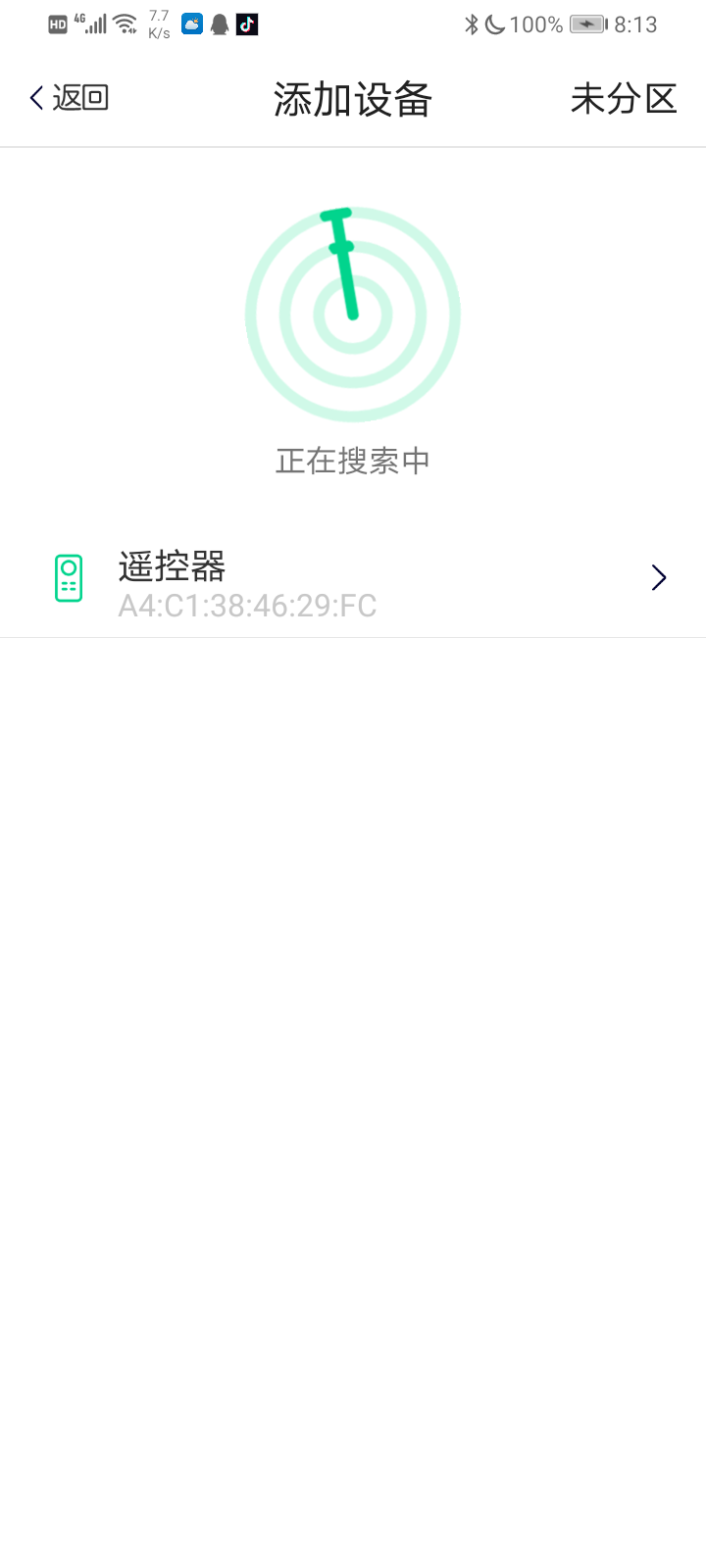Go back via the 返回 button
Screen dimensions: 706x1568
click(69, 98)
